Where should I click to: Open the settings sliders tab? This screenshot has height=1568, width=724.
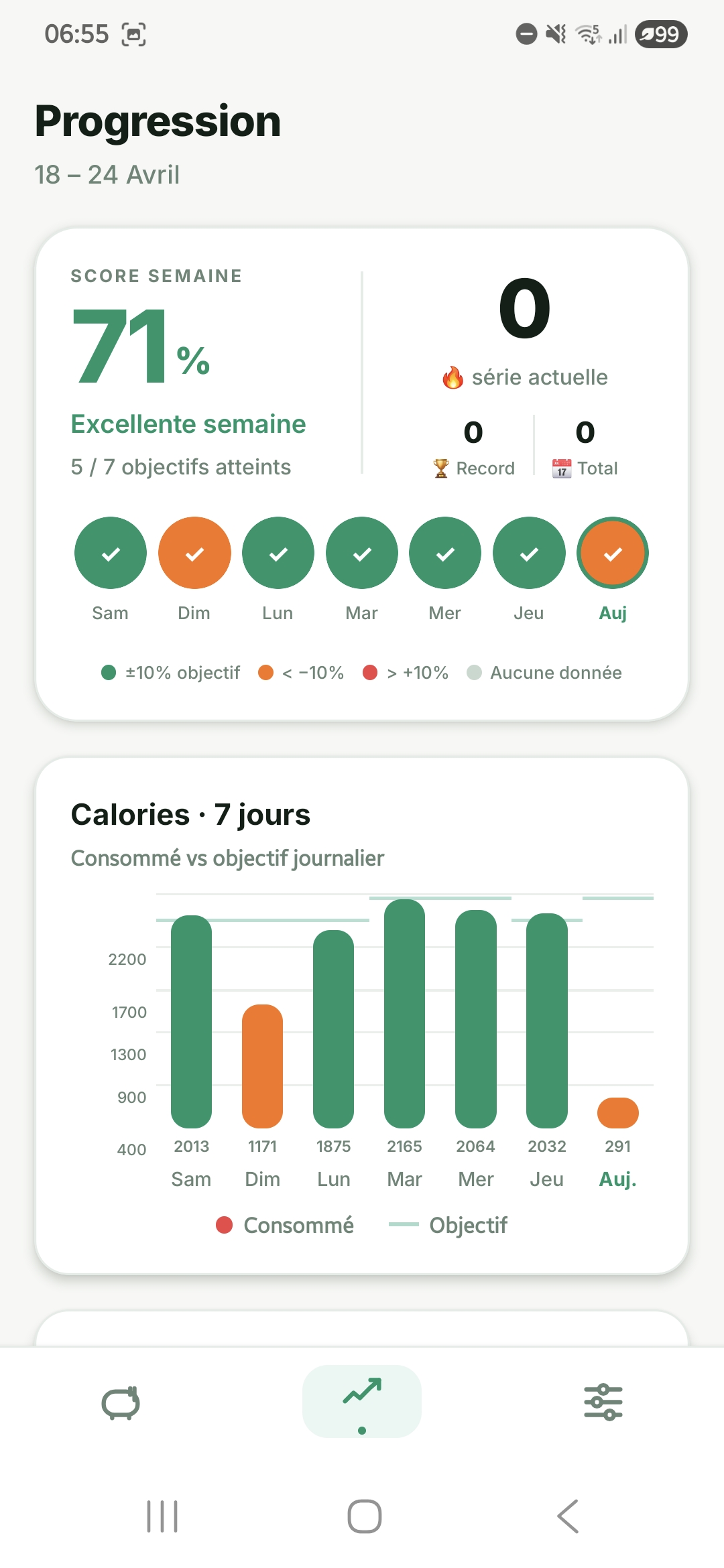pos(603,1402)
